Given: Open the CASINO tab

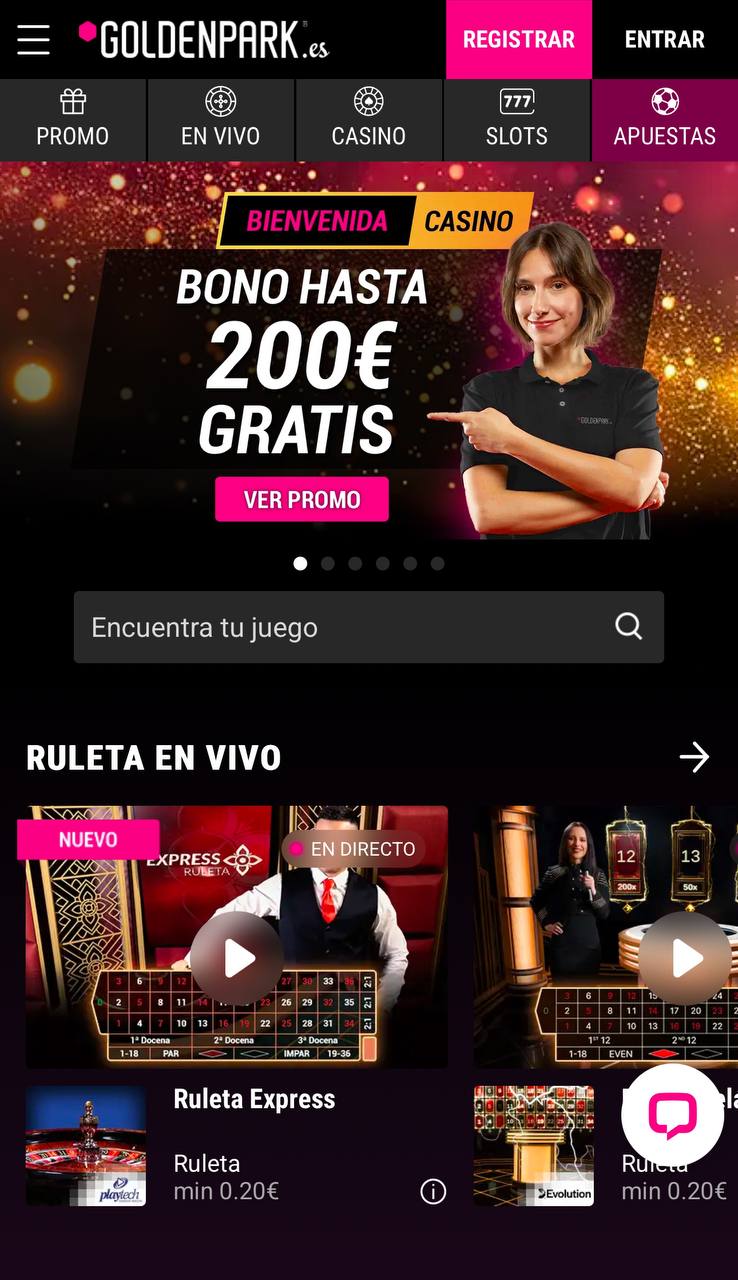Looking at the screenshot, I should [368, 120].
